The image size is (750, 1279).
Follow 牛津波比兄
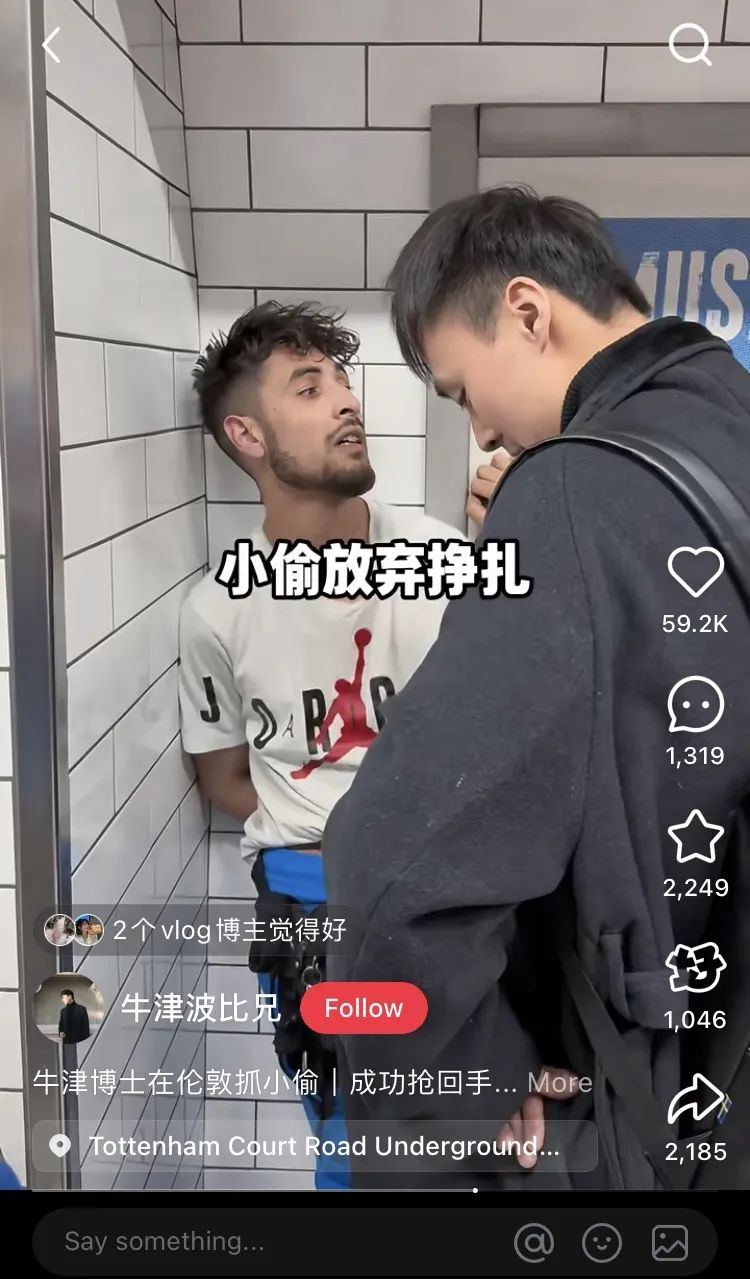coord(364,1008)
